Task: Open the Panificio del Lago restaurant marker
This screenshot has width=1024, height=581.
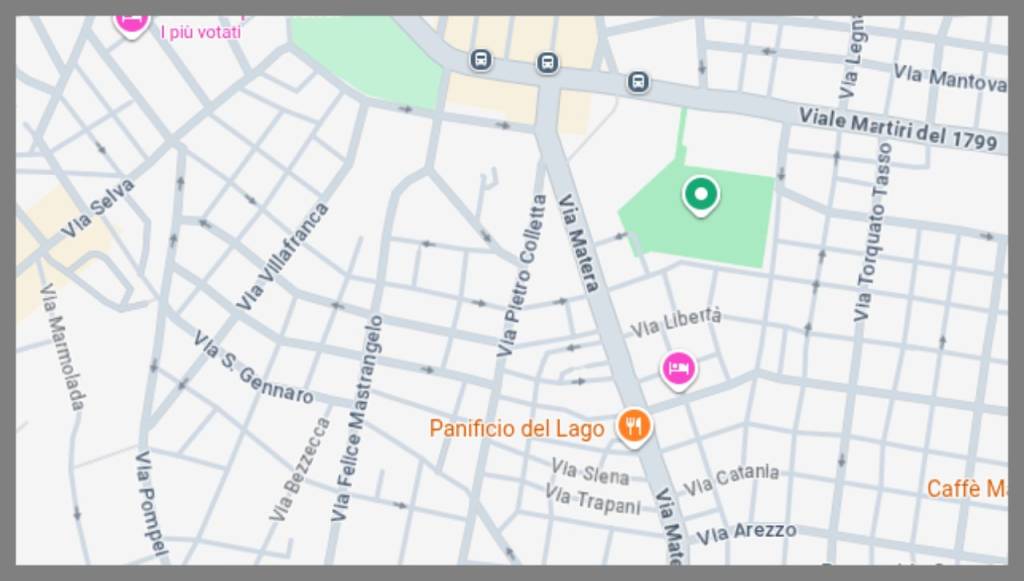Action: (633, 427)
